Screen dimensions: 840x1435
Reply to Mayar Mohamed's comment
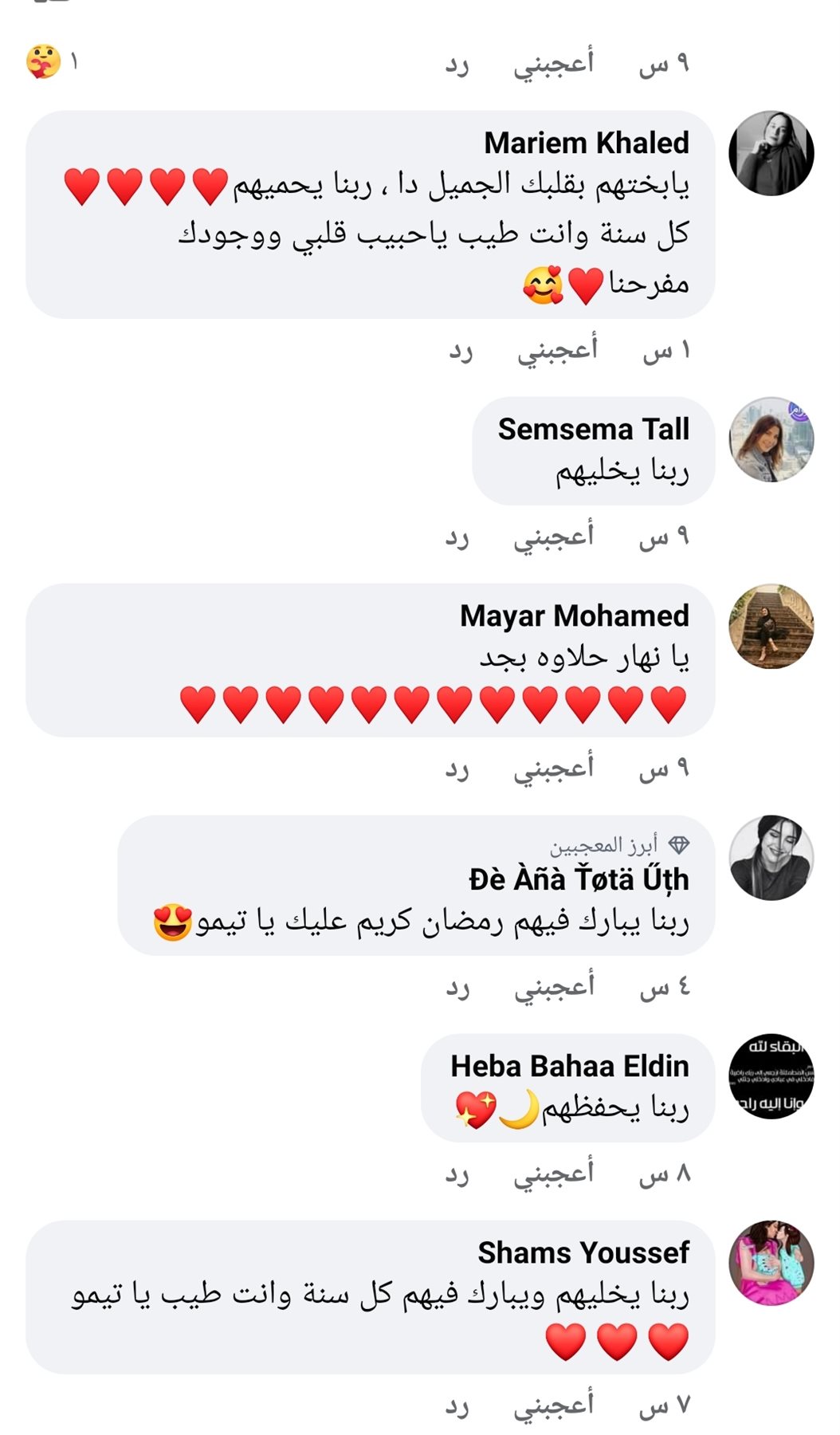(x=457, y=768)
